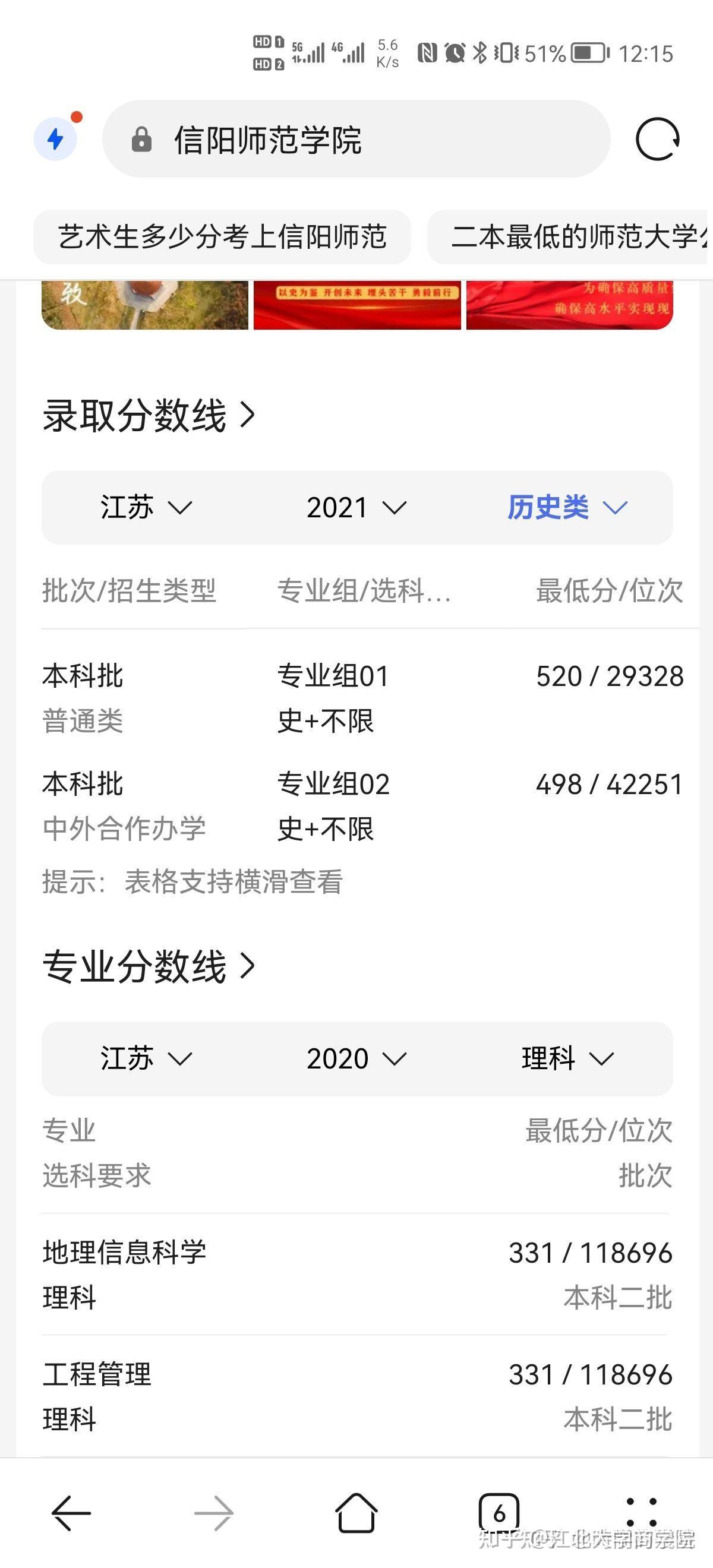Open the 录取分数线 section
Viewport: 713px width, 1568px height.
coord(148,416)
